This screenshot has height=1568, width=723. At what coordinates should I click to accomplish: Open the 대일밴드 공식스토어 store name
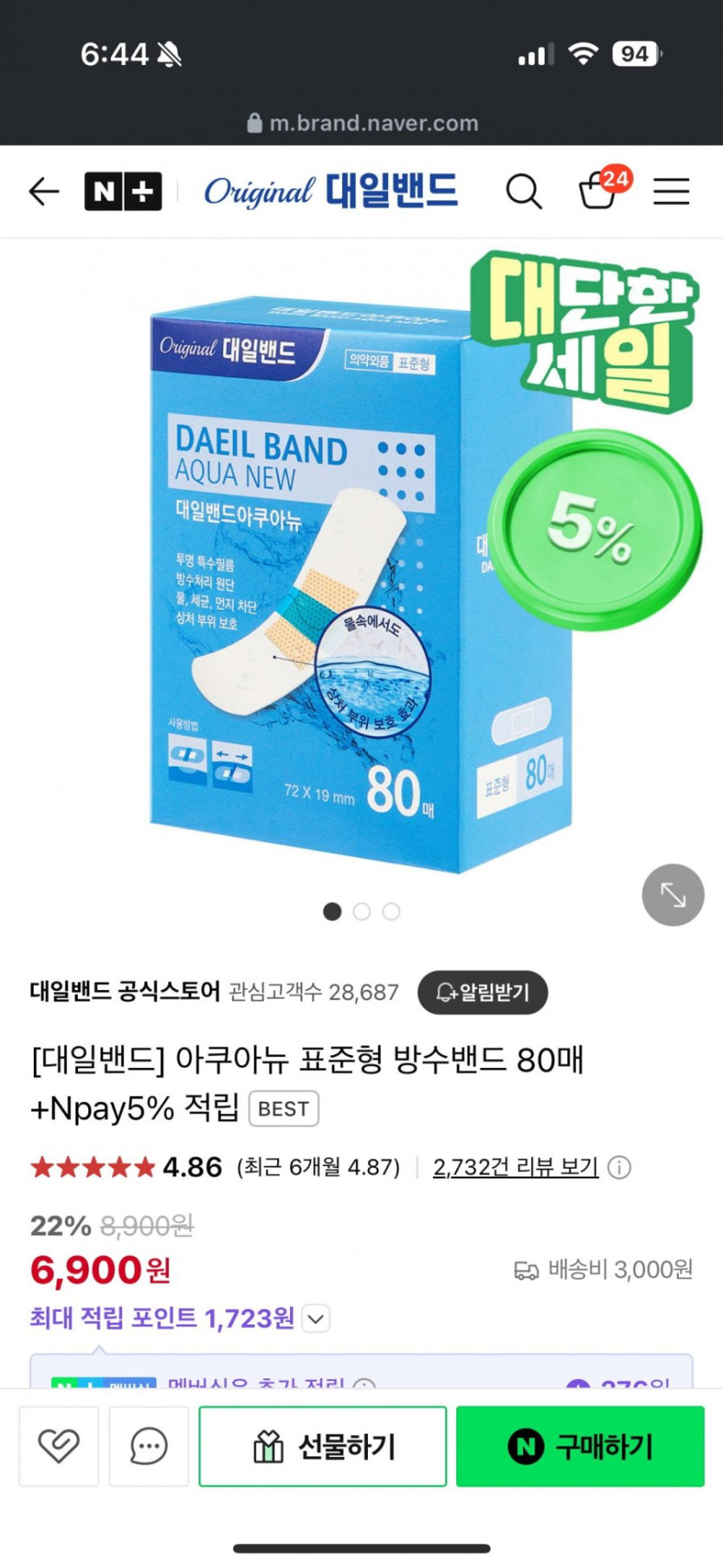pos(126,991)
